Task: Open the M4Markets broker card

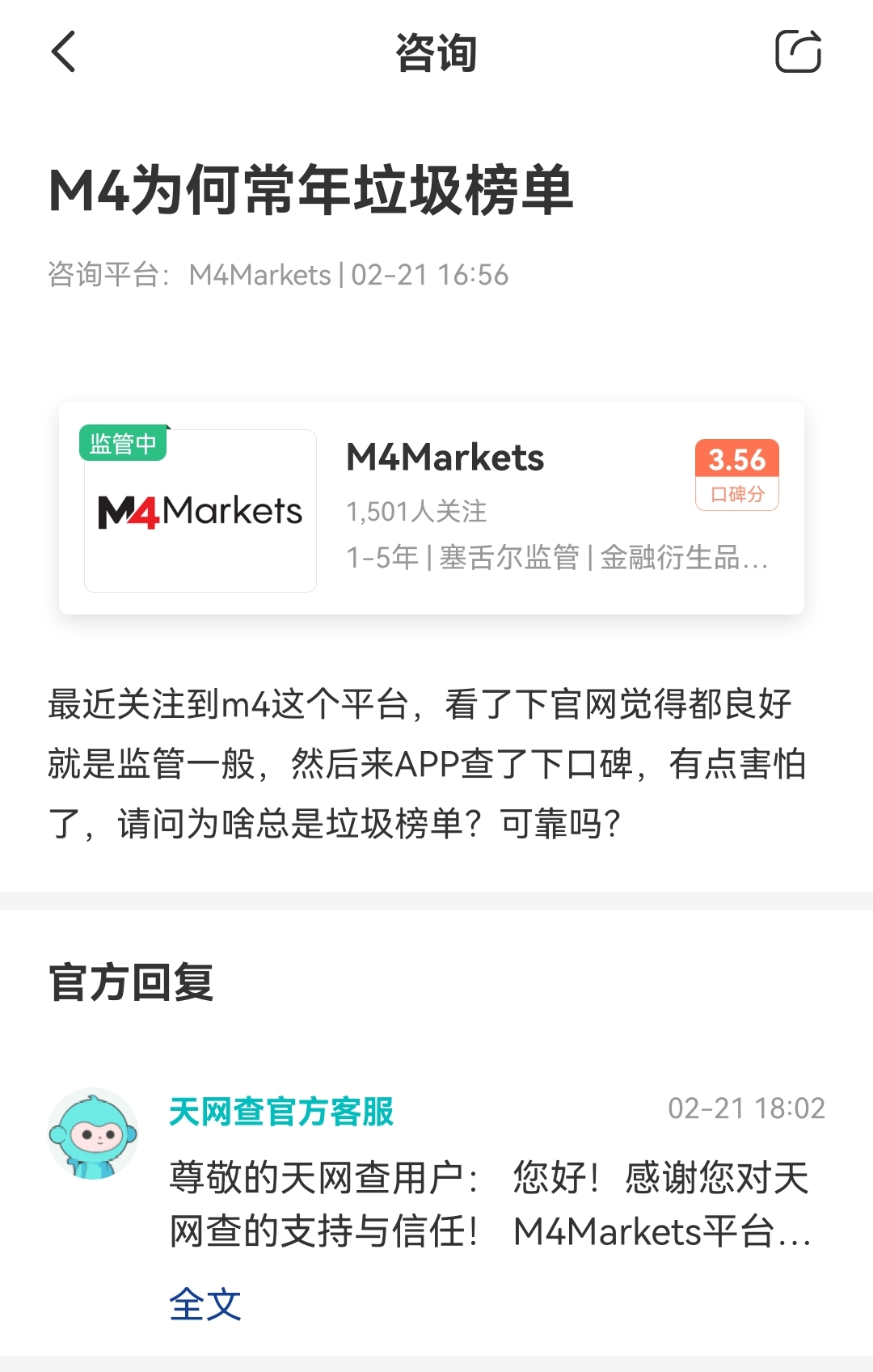Action: (432, 509)
